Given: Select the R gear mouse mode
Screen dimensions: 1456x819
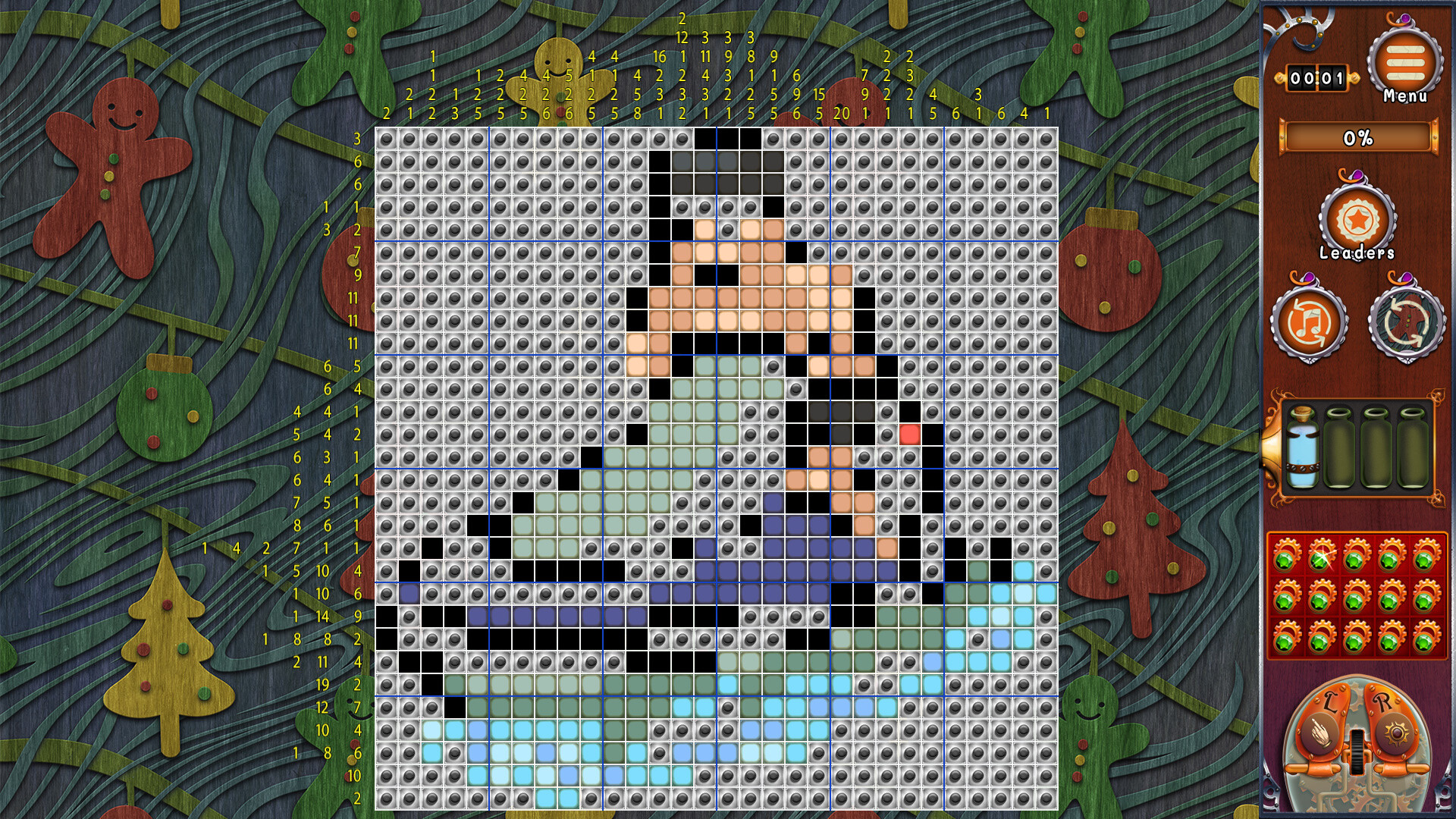Looking at the screenshot, I should [1394, 729].
